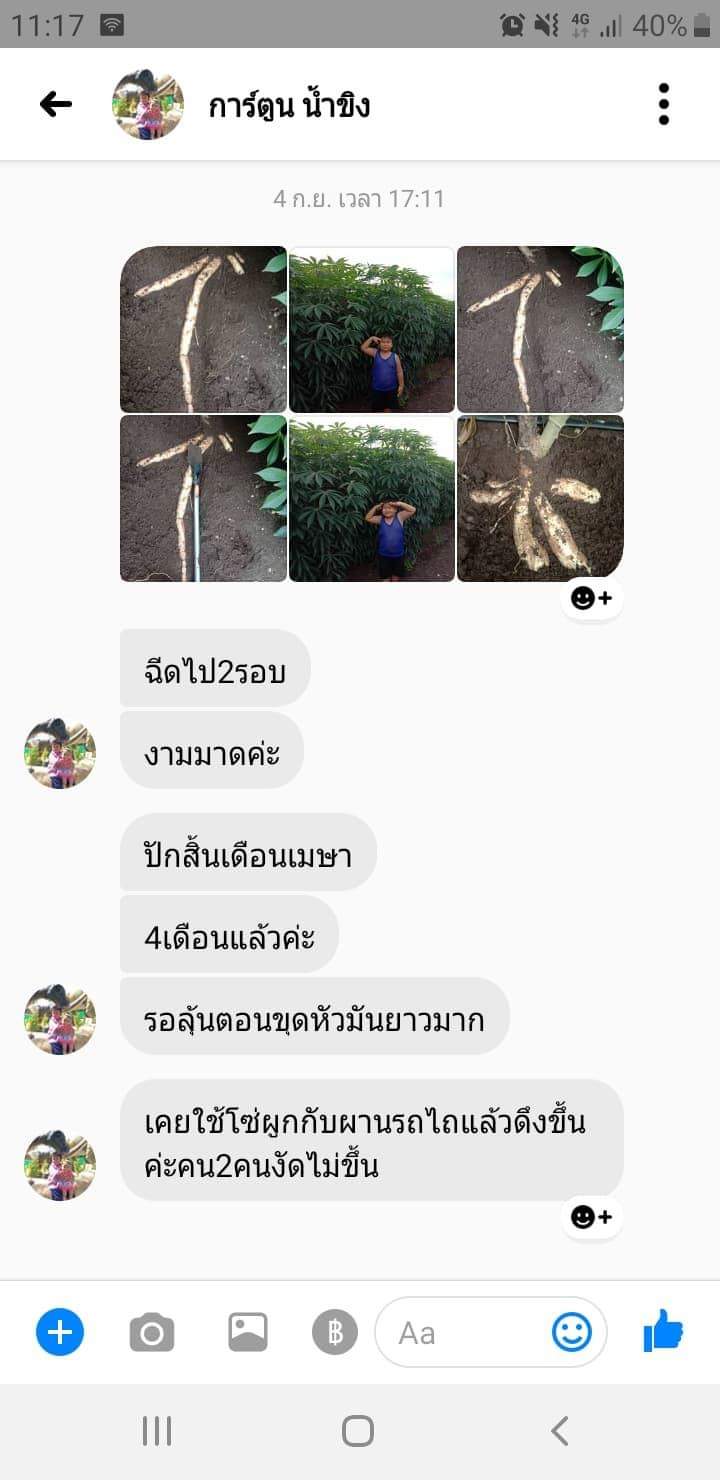
Task: Go back from the การ์ตูน น้ำขิง chat
Action: (x=56, y=104)
